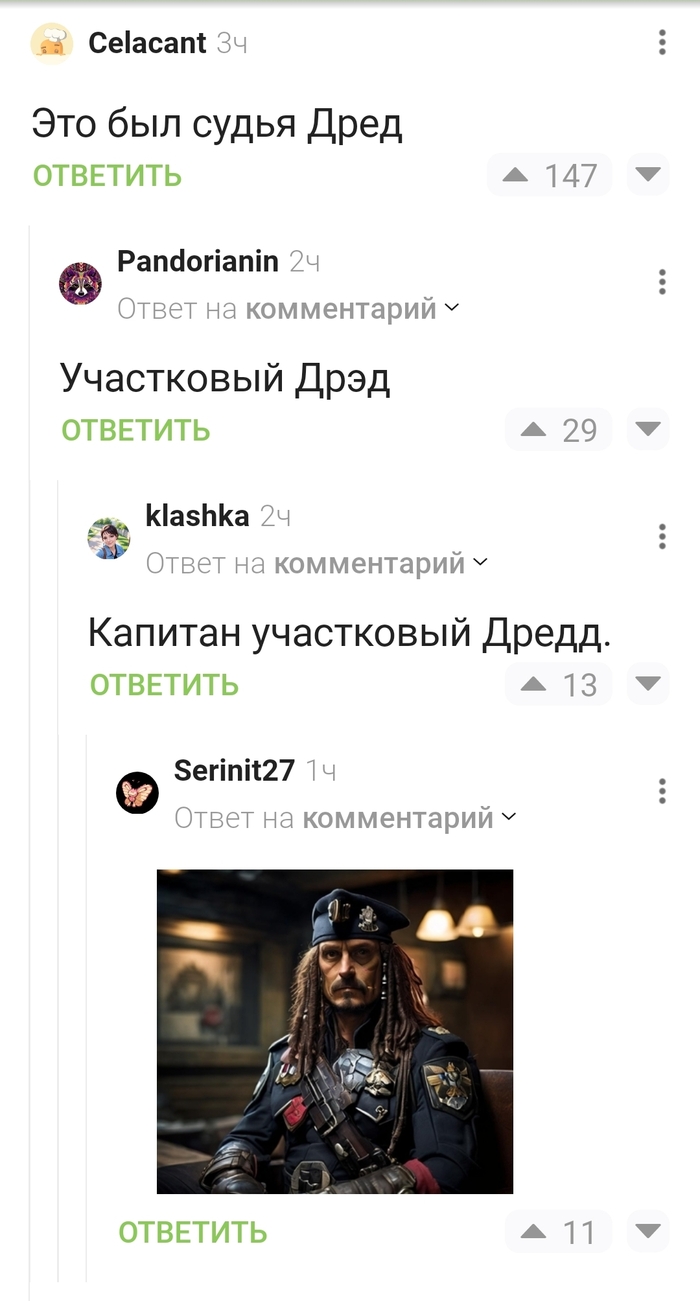Reply to klashka's comment
700x1301 pixels.
click(x=164, y=685)
